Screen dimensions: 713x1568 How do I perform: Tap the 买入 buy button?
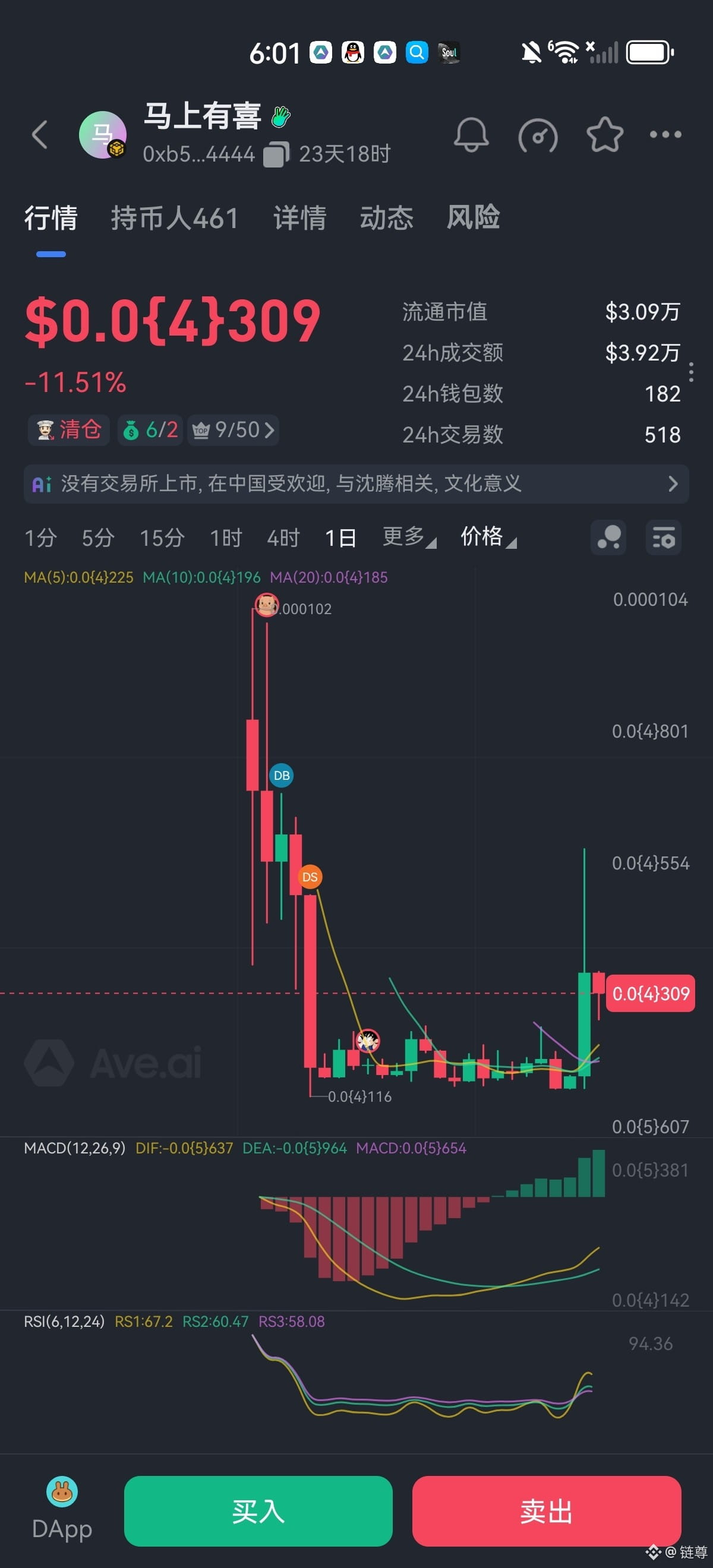258,1511
